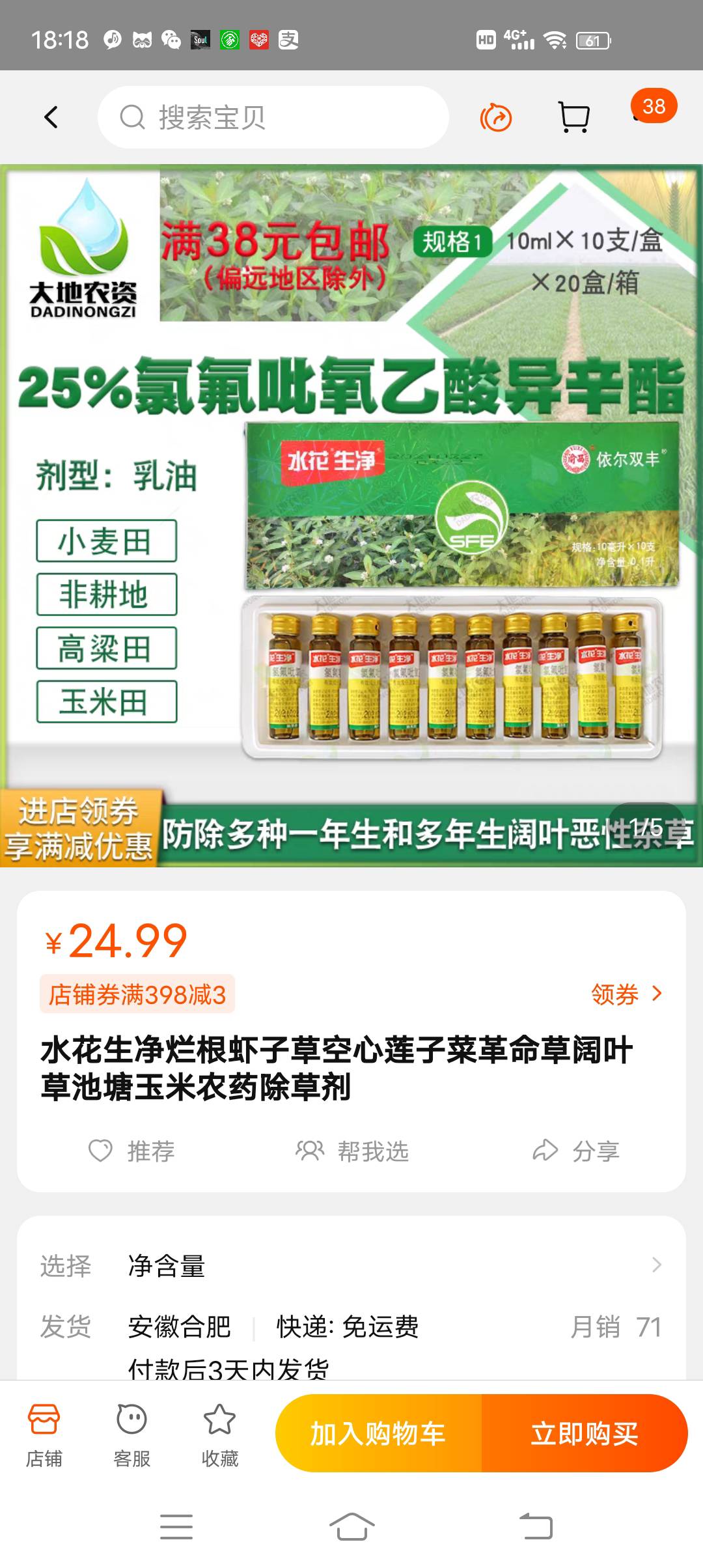Select a 净含量 option

(x=351, y=1265)
